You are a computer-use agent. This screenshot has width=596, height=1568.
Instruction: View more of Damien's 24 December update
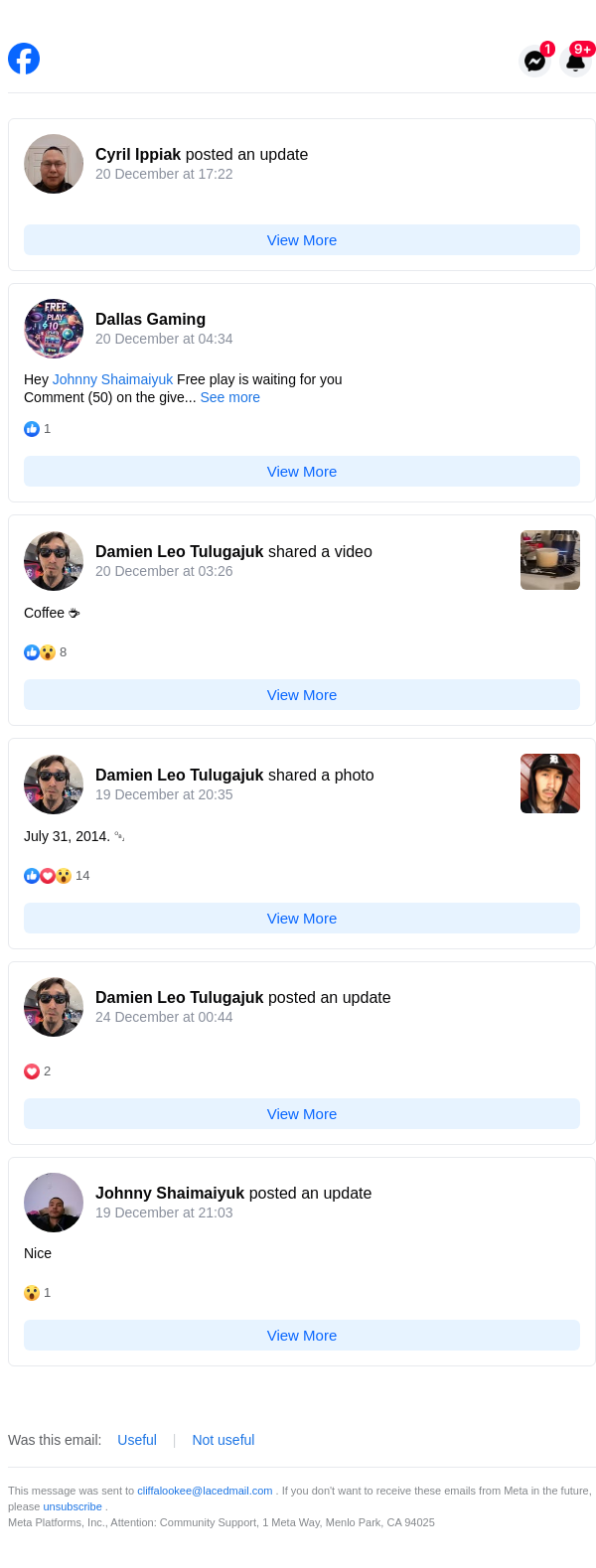(302, 1114)
